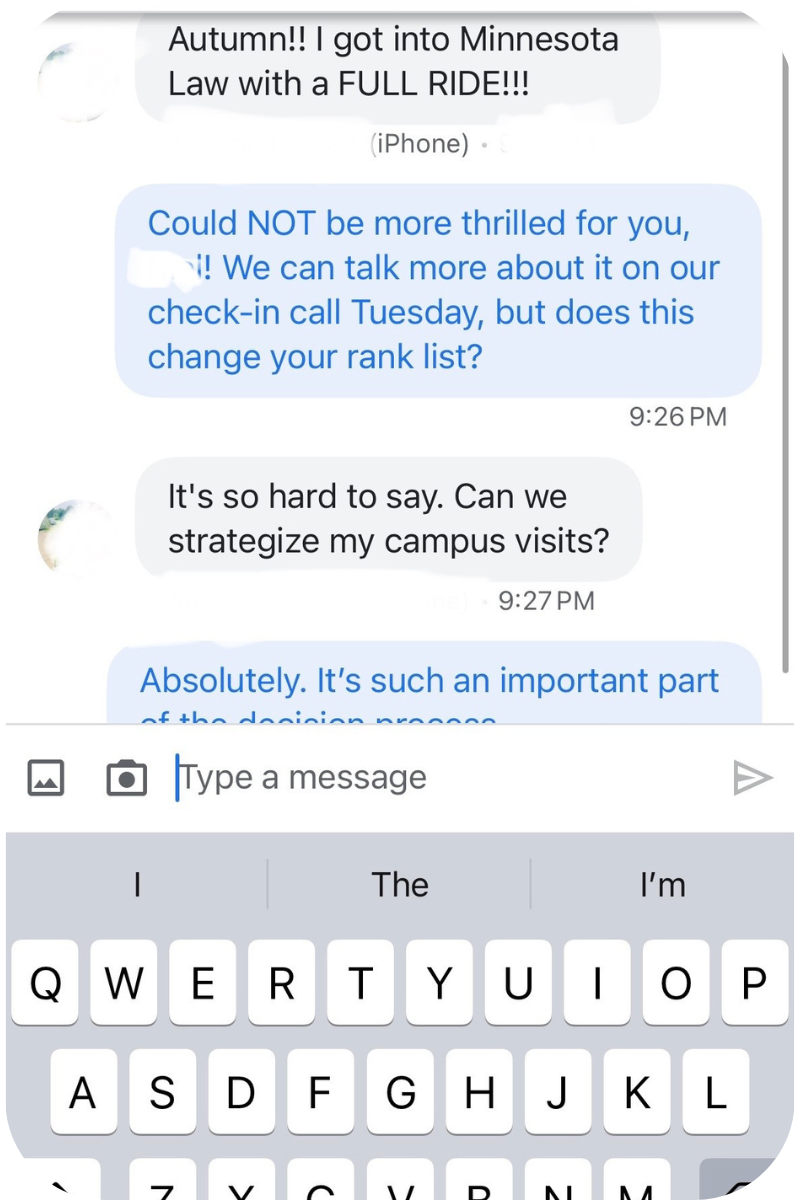Open the image gallery attachment icon
The image size is (800, 1200).
tap(44, 777)
